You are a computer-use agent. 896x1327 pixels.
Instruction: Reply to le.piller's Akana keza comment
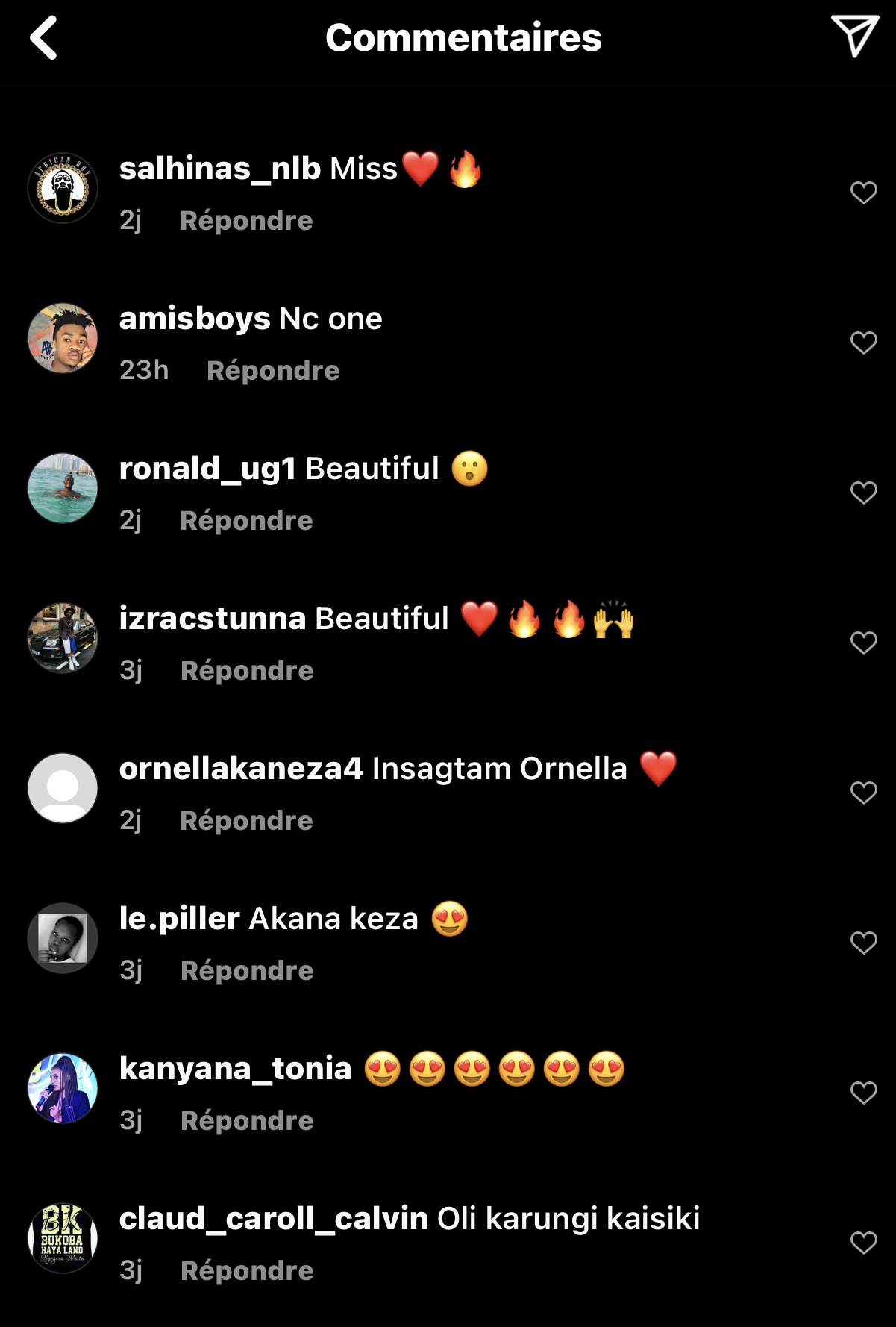coord(247,971)
